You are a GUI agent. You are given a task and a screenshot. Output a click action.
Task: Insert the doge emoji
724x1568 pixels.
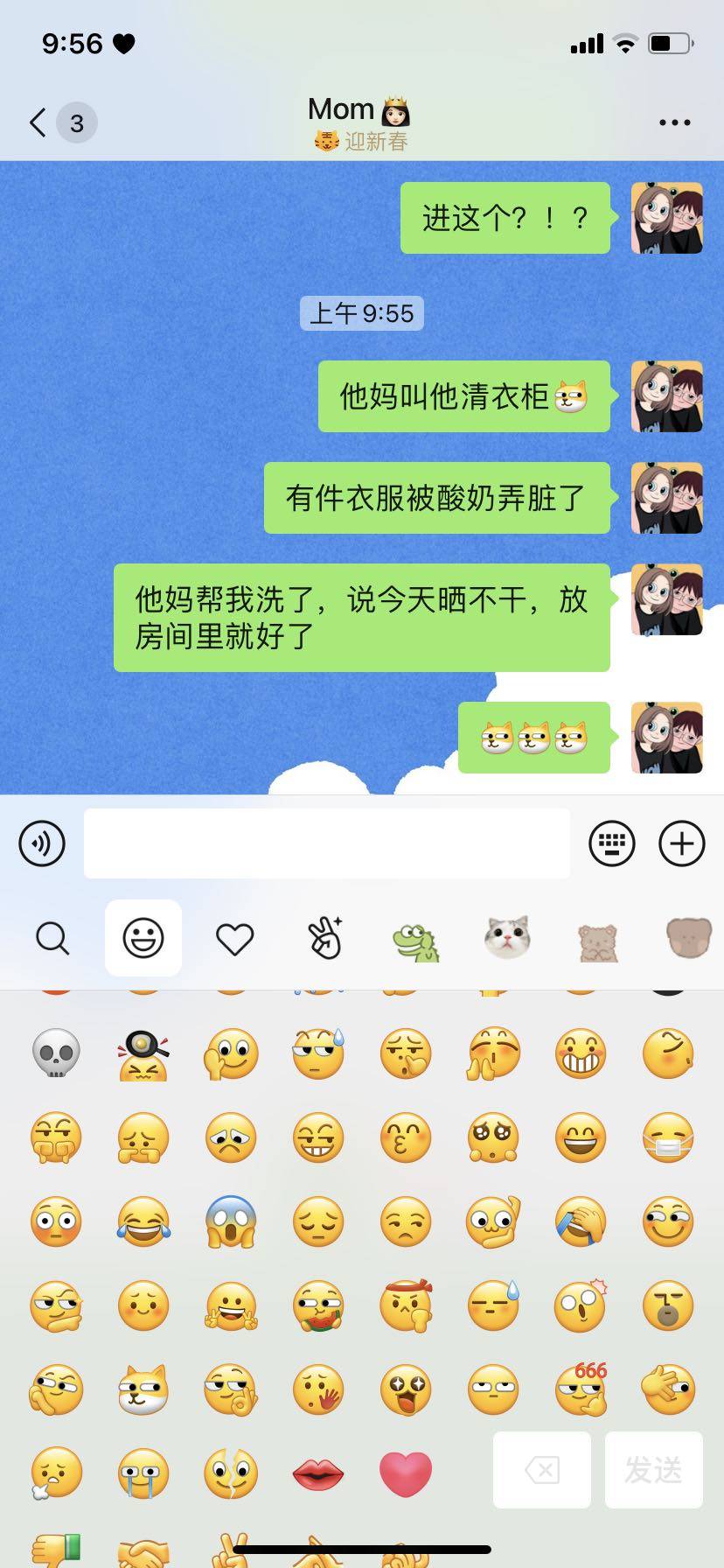[143, 1389]
